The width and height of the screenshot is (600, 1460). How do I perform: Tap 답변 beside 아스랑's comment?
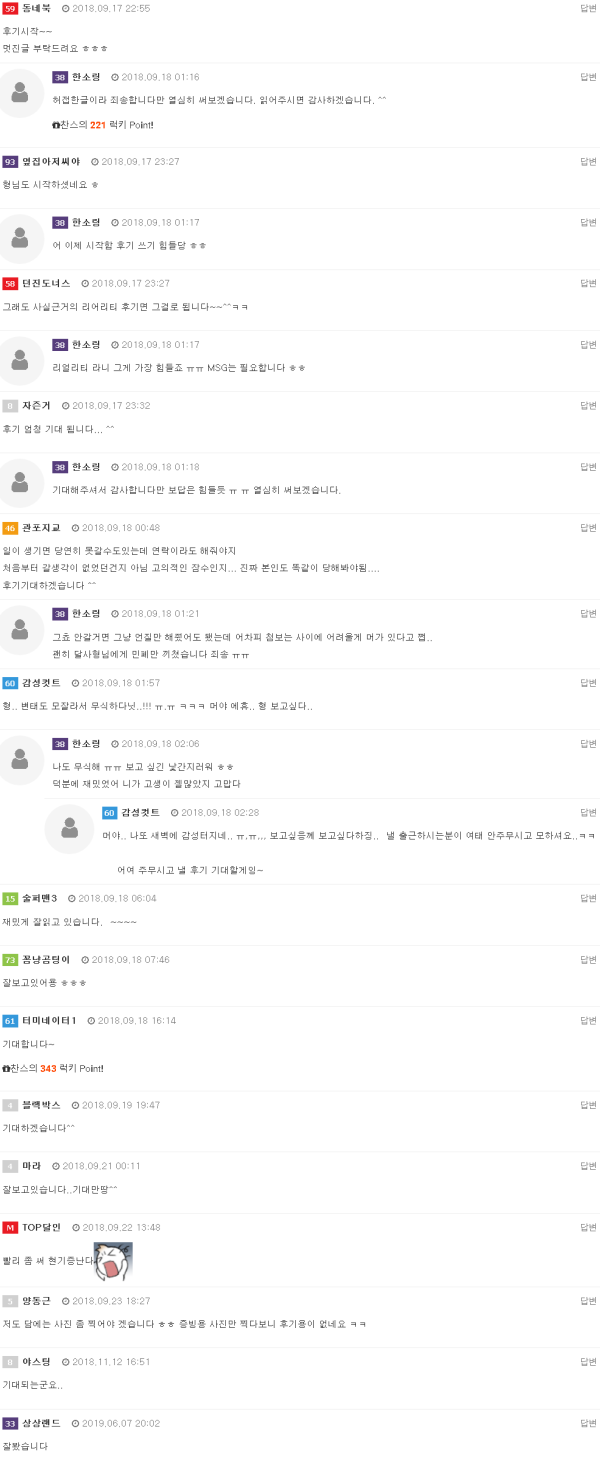(588, 1362)
